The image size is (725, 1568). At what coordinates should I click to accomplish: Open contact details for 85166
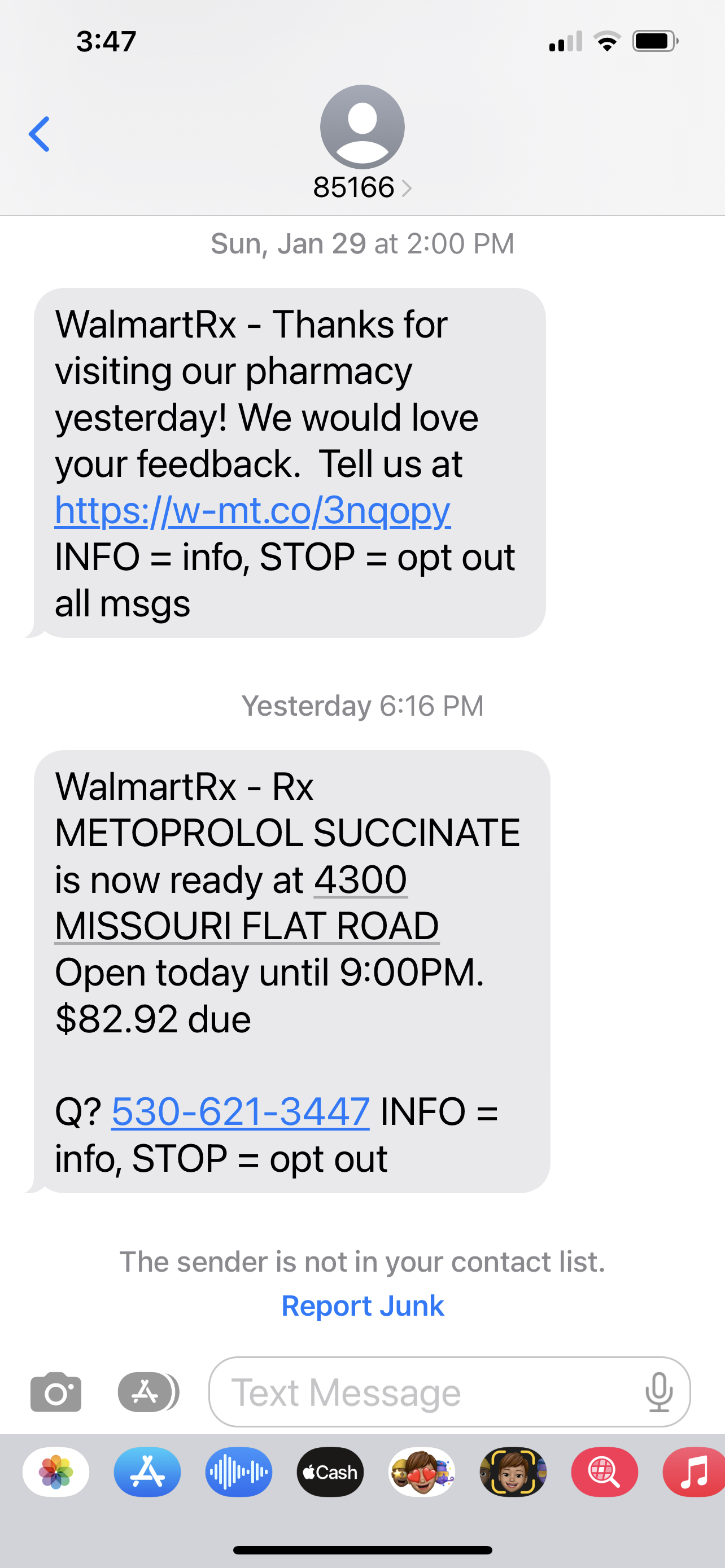(362, 144)
